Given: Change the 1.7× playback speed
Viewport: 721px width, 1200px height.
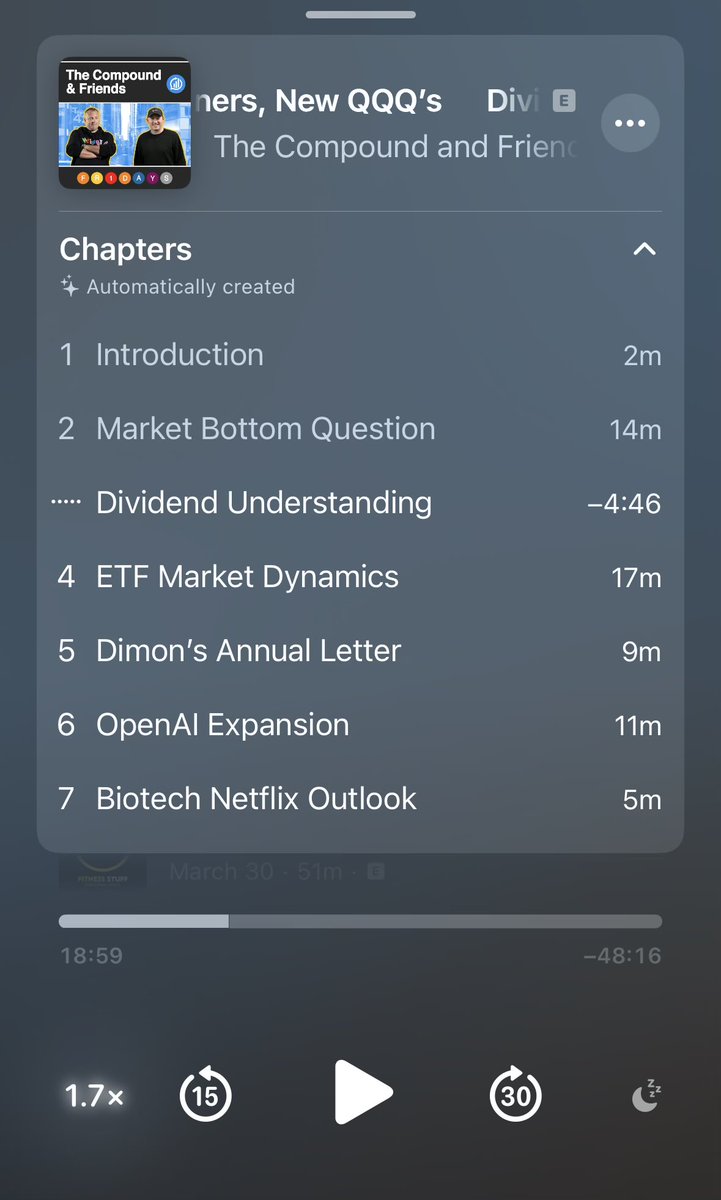Looking at the screenshot, I should click(94, 1096).
